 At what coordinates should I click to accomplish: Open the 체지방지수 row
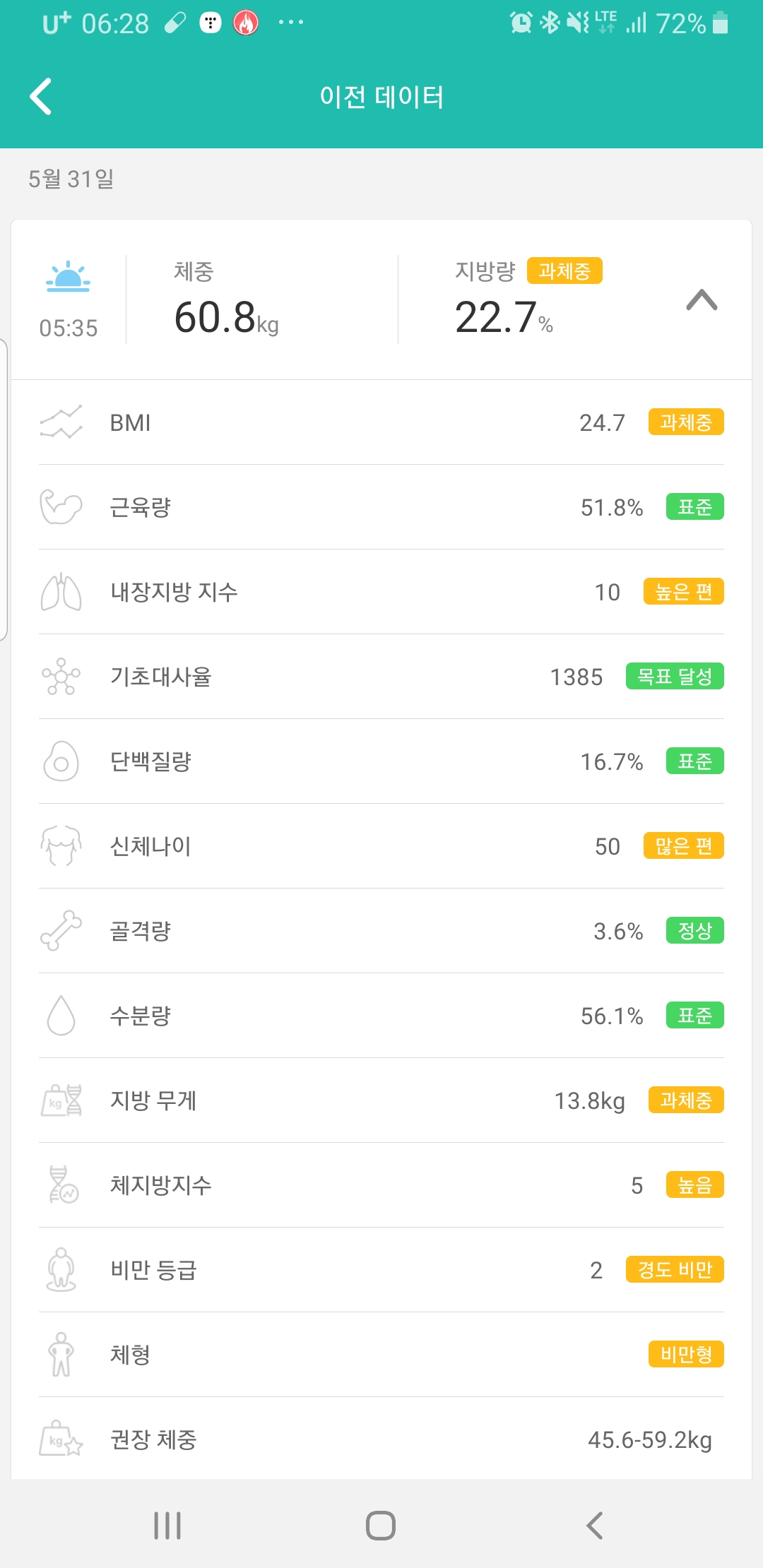tap(381, 1185)
